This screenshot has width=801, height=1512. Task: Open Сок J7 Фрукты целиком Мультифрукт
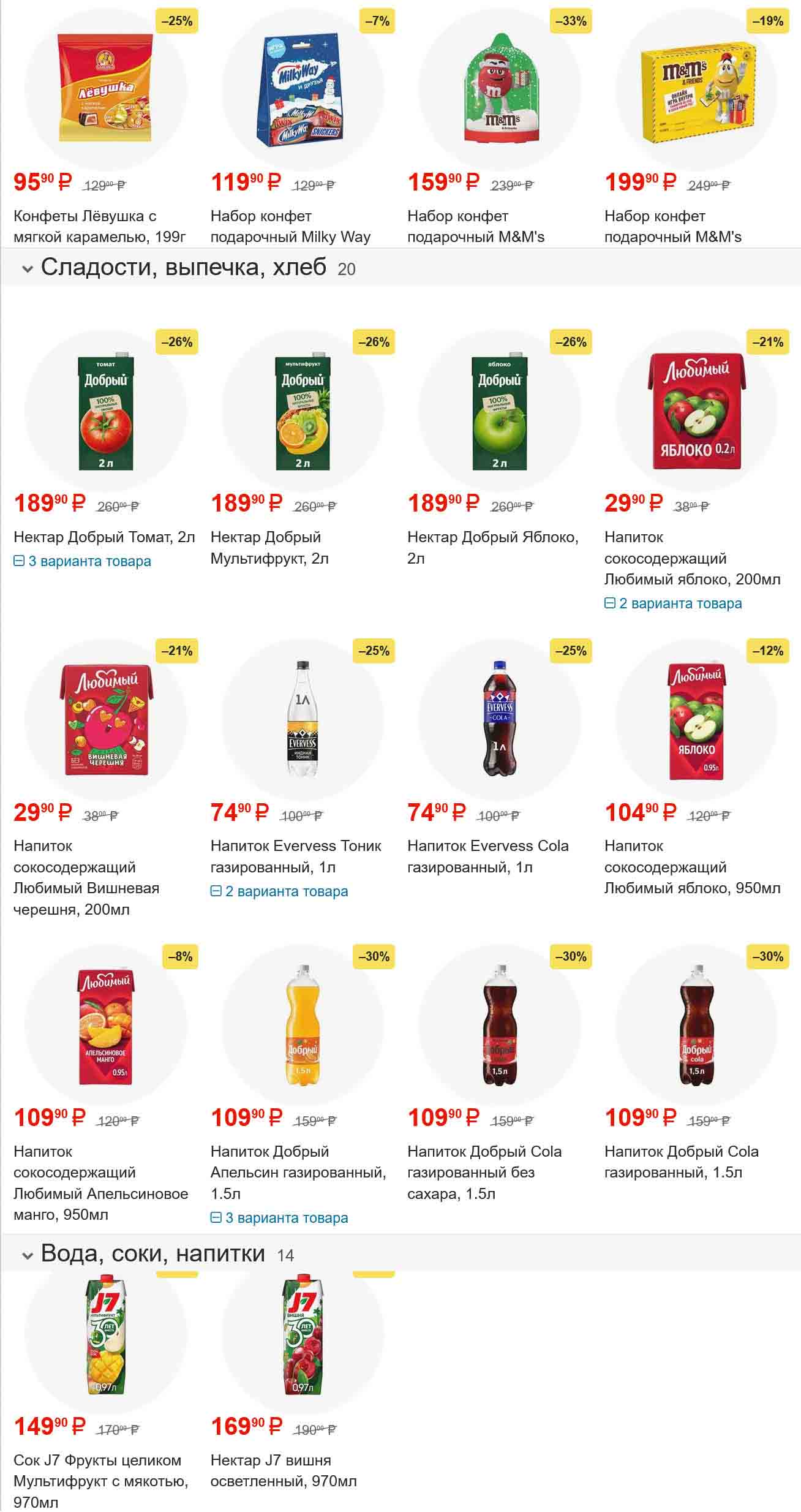[x=100, y=1481]
